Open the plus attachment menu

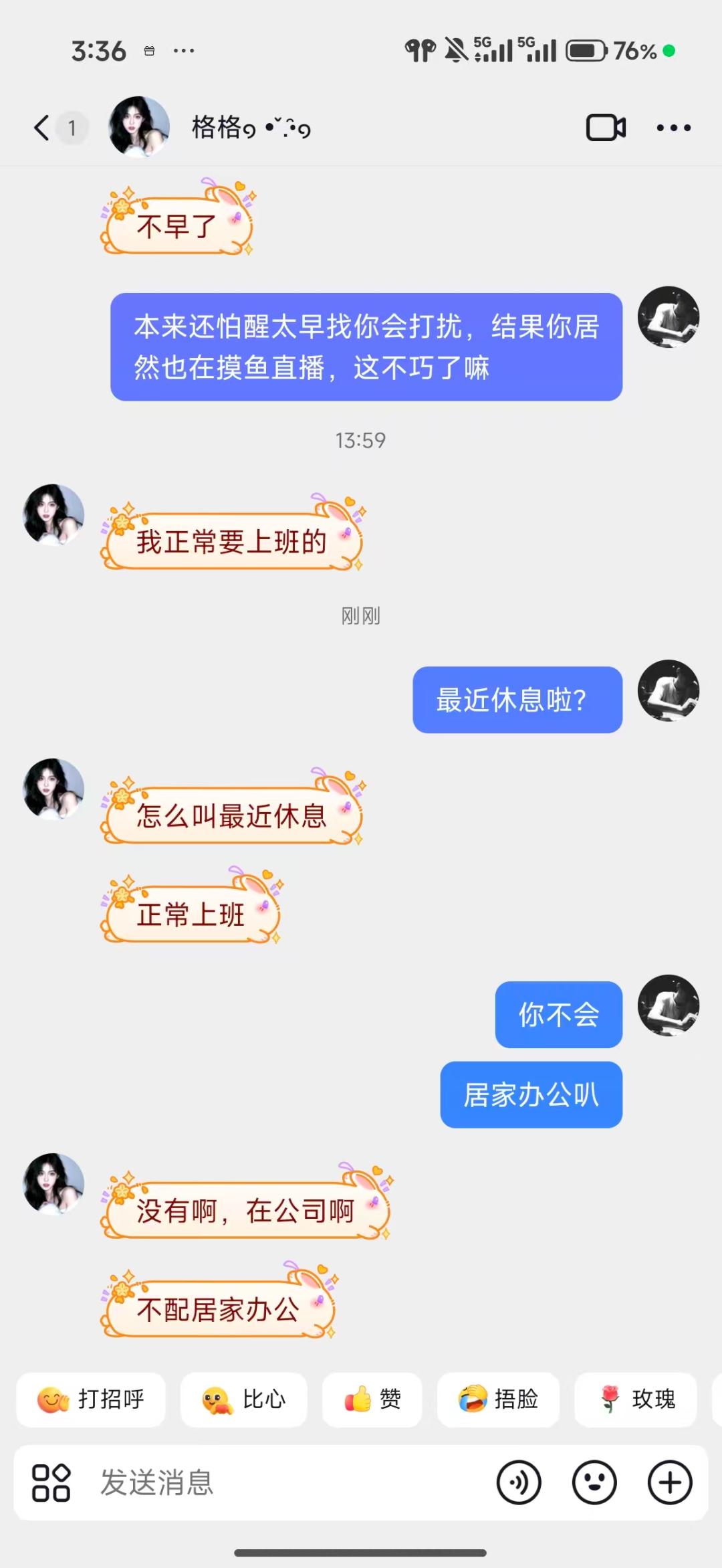click(670, 1482)
